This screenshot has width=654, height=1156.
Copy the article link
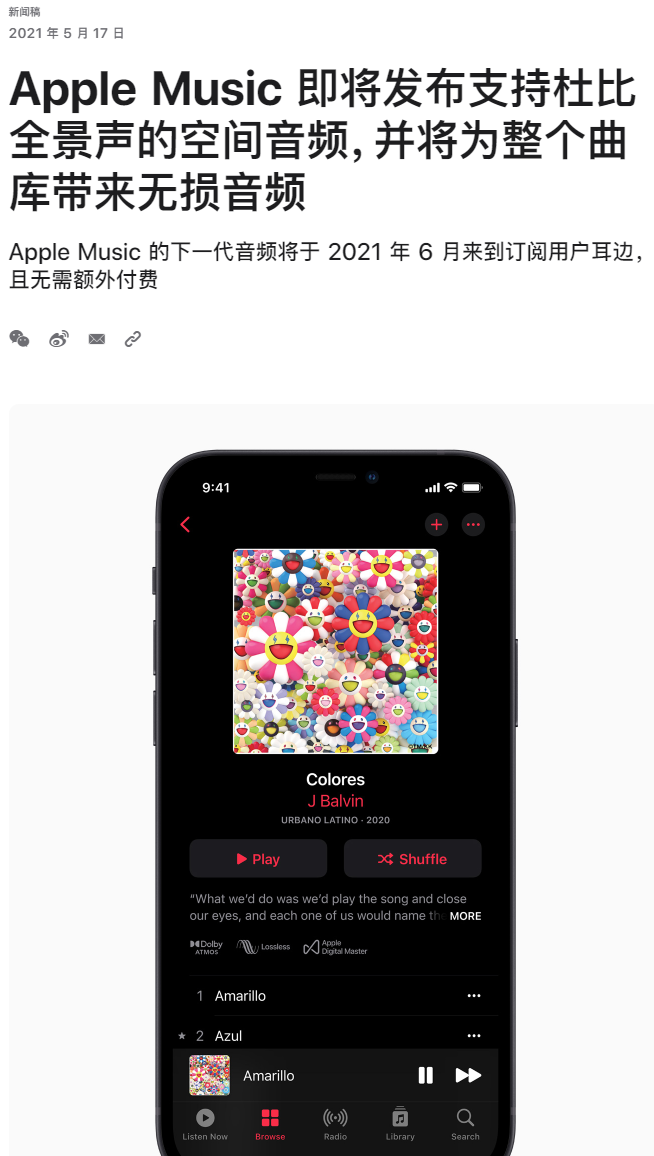tap(133, 339)
